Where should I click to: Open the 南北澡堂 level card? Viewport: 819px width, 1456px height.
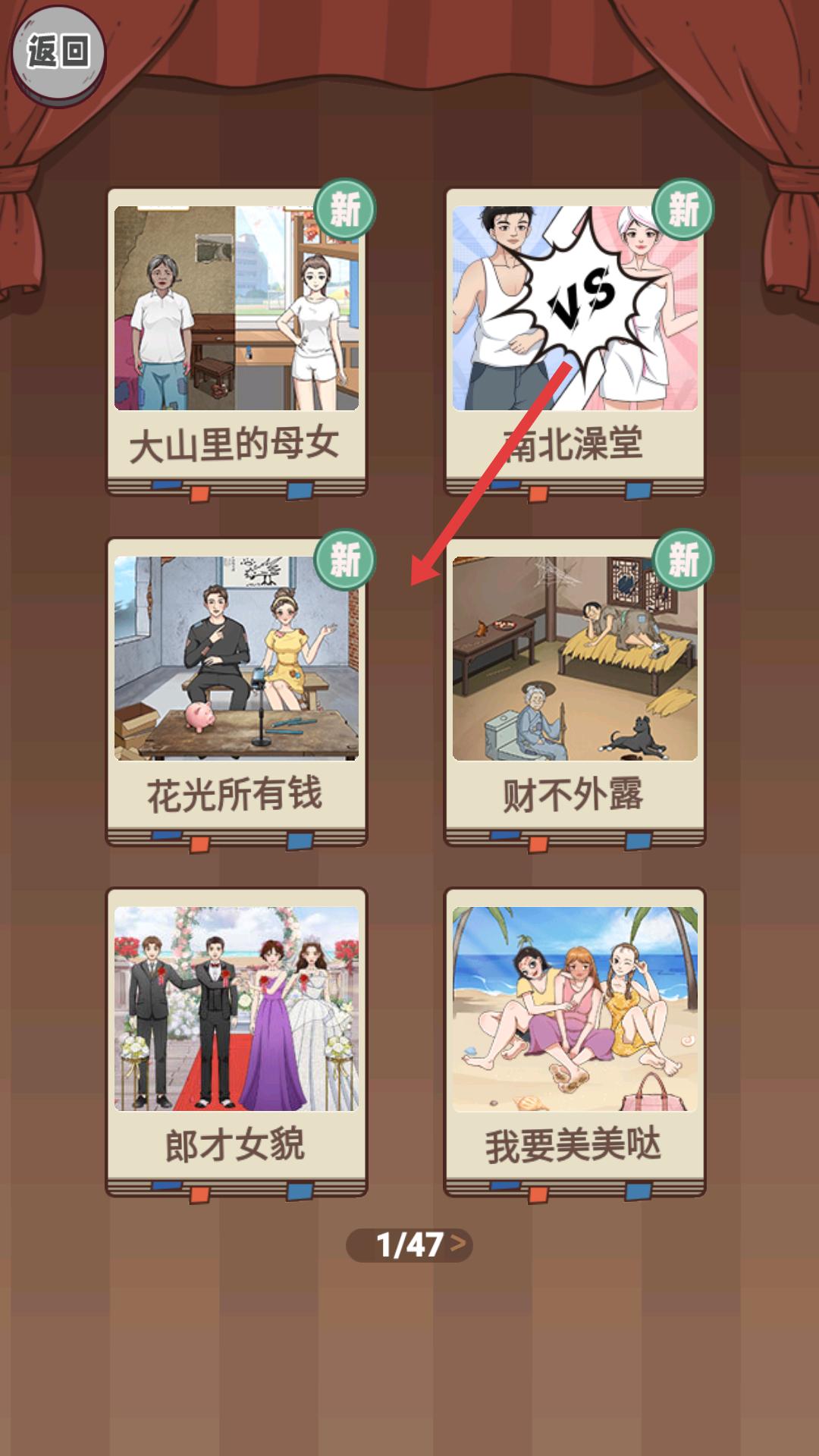point(575,342)
